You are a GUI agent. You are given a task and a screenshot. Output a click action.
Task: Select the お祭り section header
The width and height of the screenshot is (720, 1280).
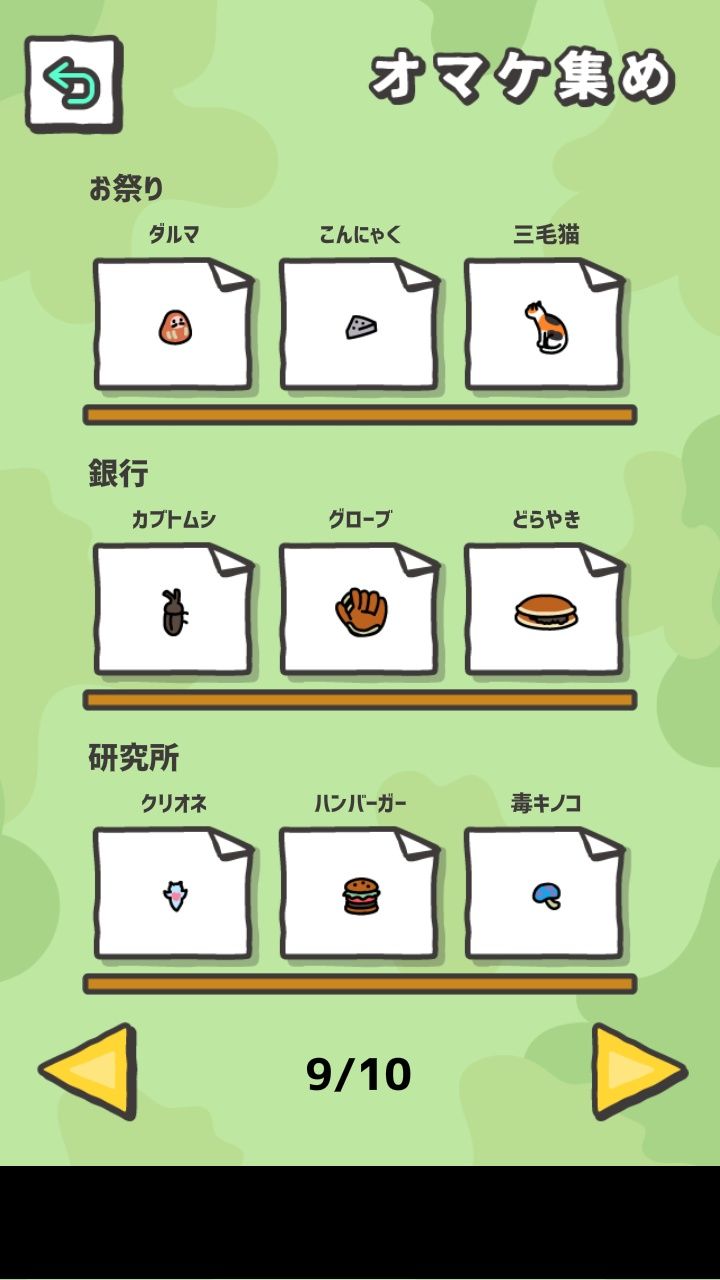point(117,186)
